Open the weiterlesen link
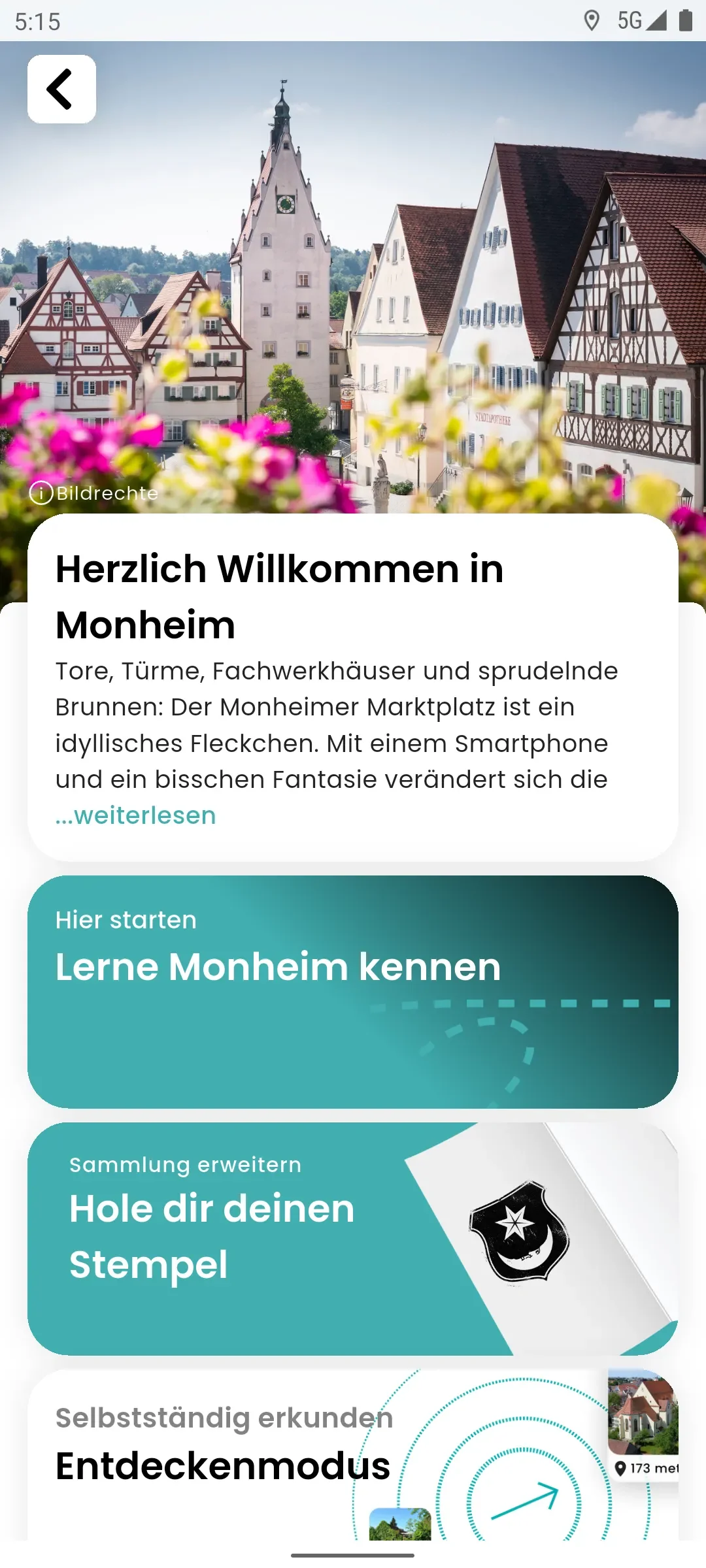This screenshot has height=1568, width=706. coord(134,815)
